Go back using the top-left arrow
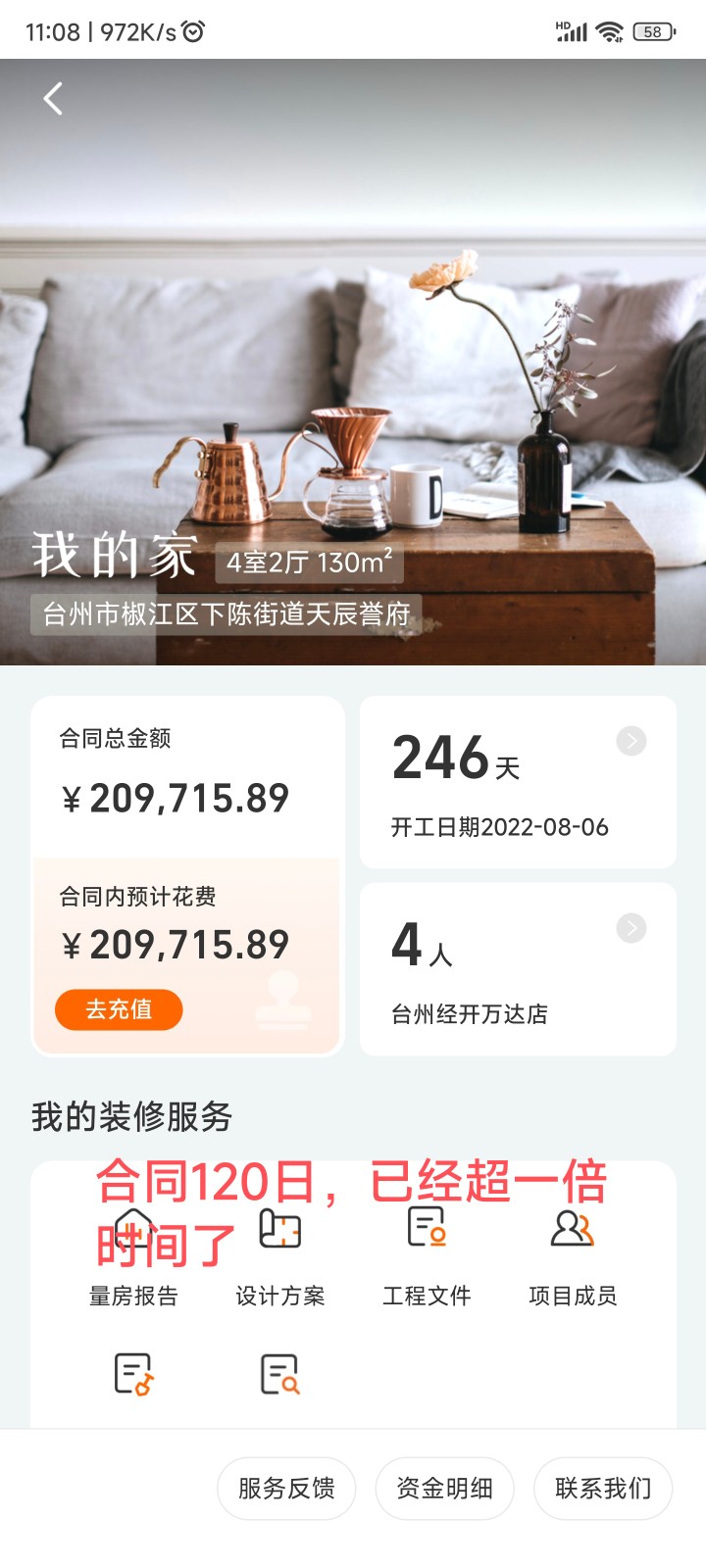This screenshot has width=706, height=1568. (x=53, y=98)
